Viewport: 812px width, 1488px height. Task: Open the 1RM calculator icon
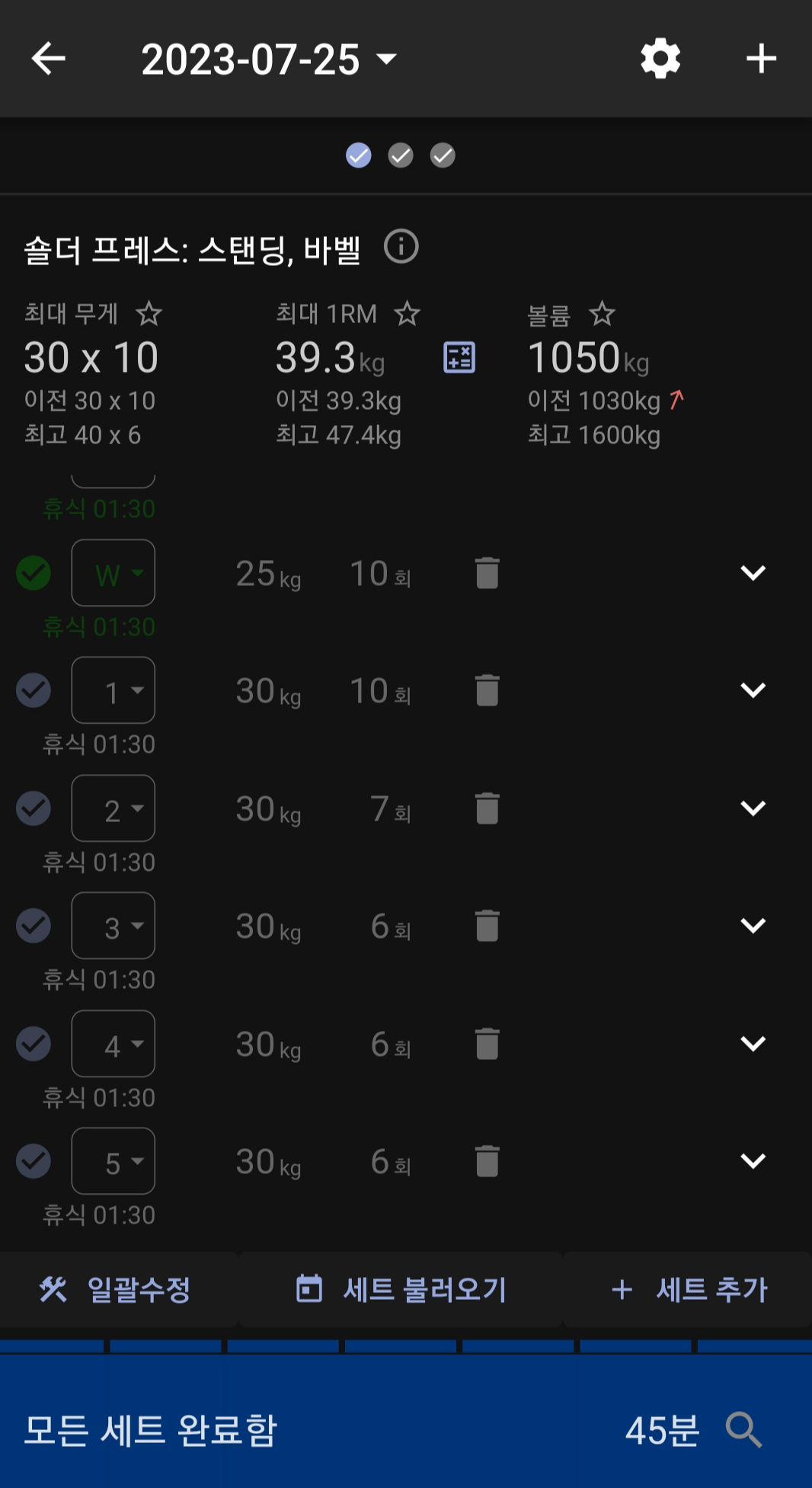[459, 357]
